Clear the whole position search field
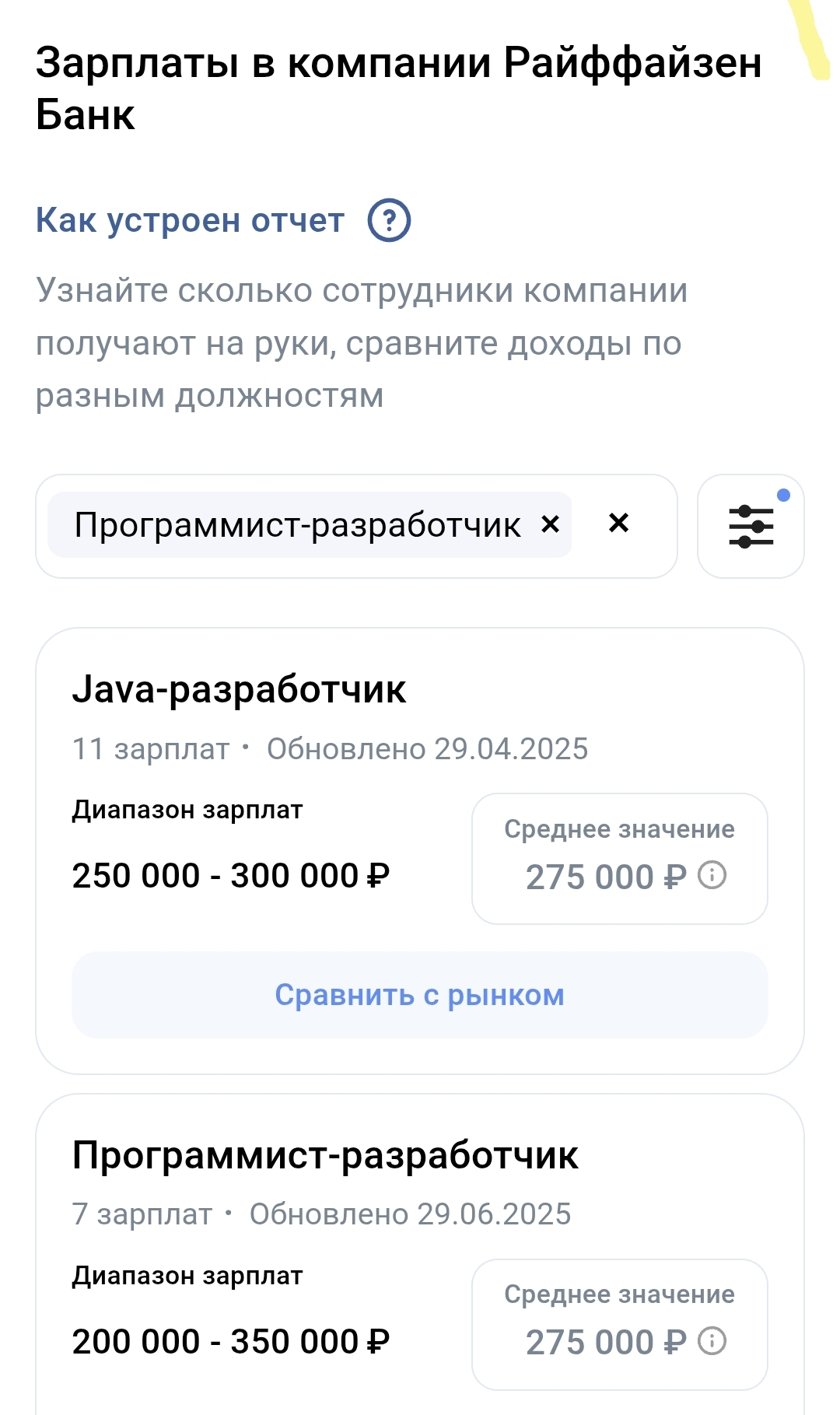The width and height of the screenshot is (840, 1415). click(618, 524)
